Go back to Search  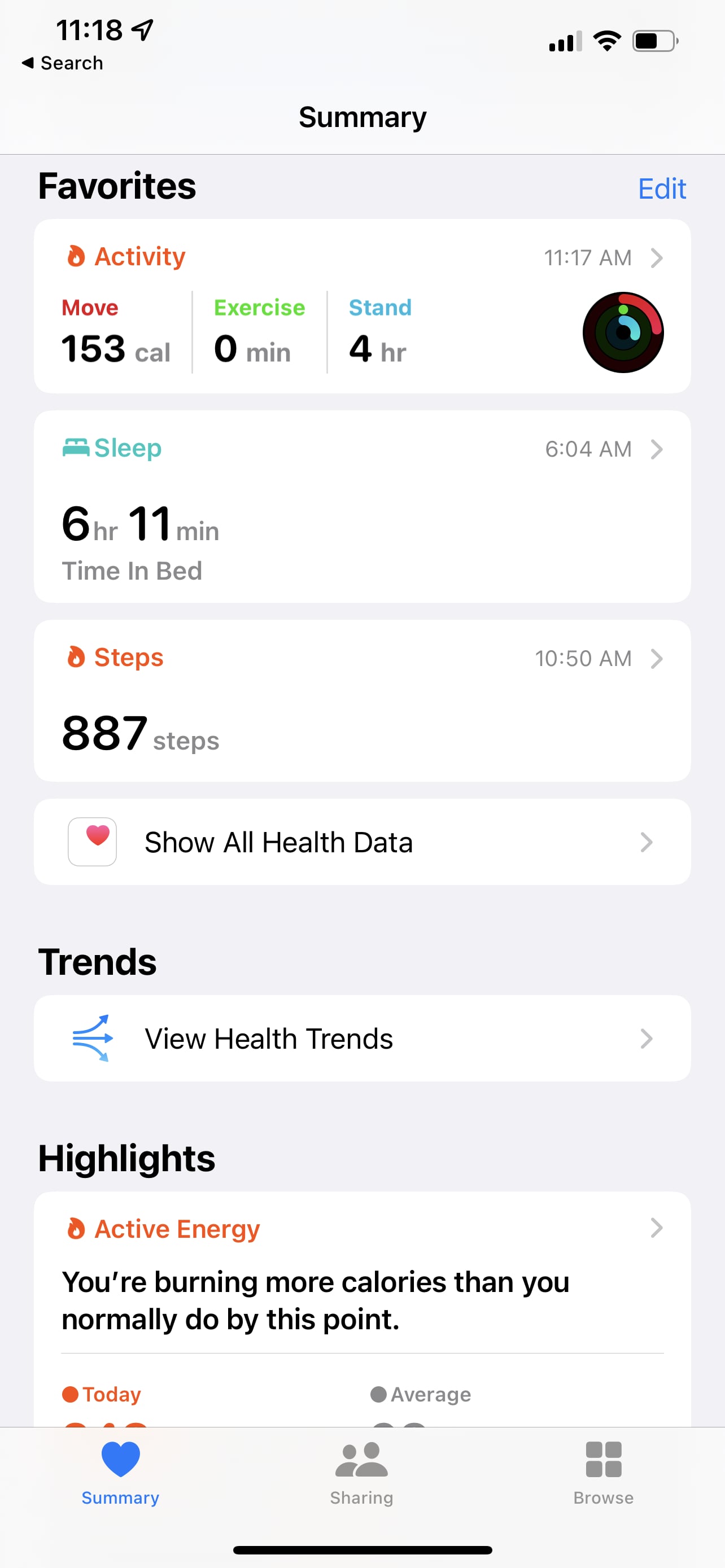[x=62, y=63]
